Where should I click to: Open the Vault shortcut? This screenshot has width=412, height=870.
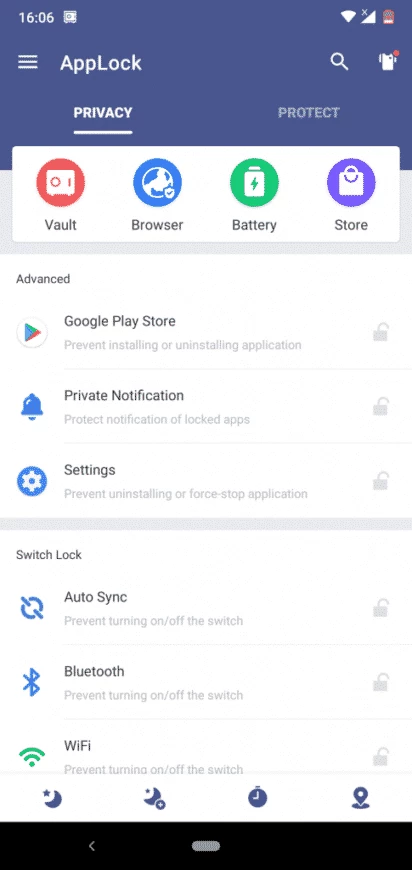point(60,195)
